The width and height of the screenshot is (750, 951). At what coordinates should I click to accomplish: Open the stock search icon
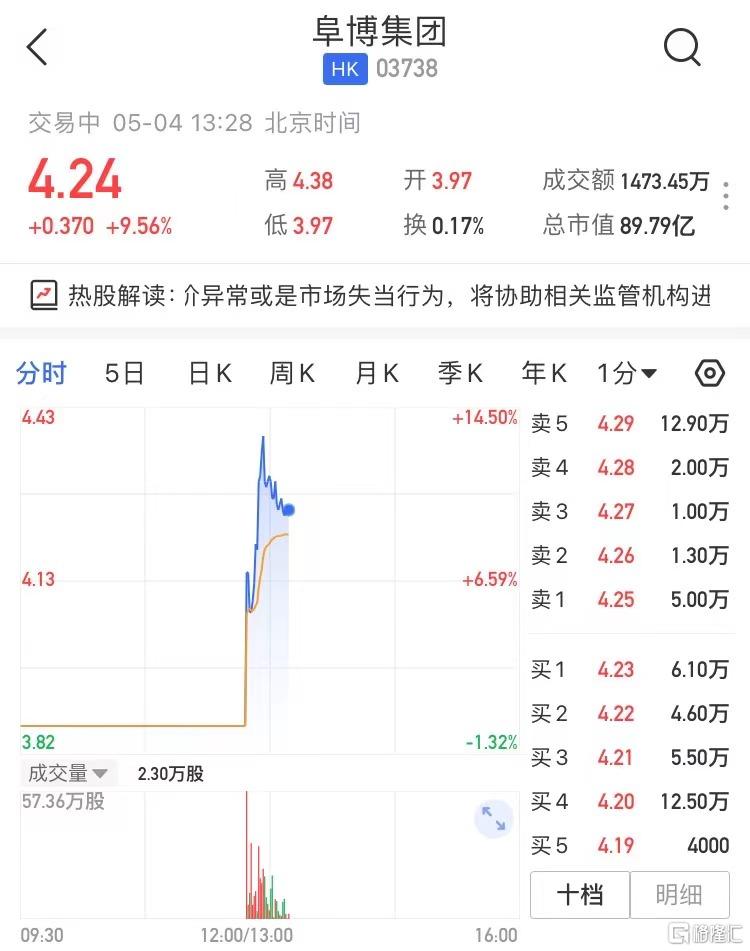tap(682, 46)
